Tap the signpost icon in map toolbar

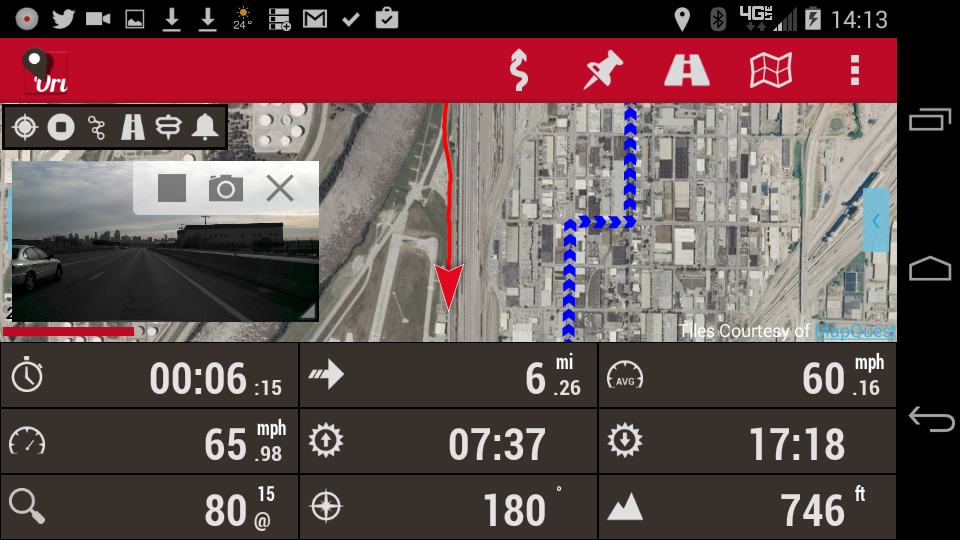click(x=169, y=127)
